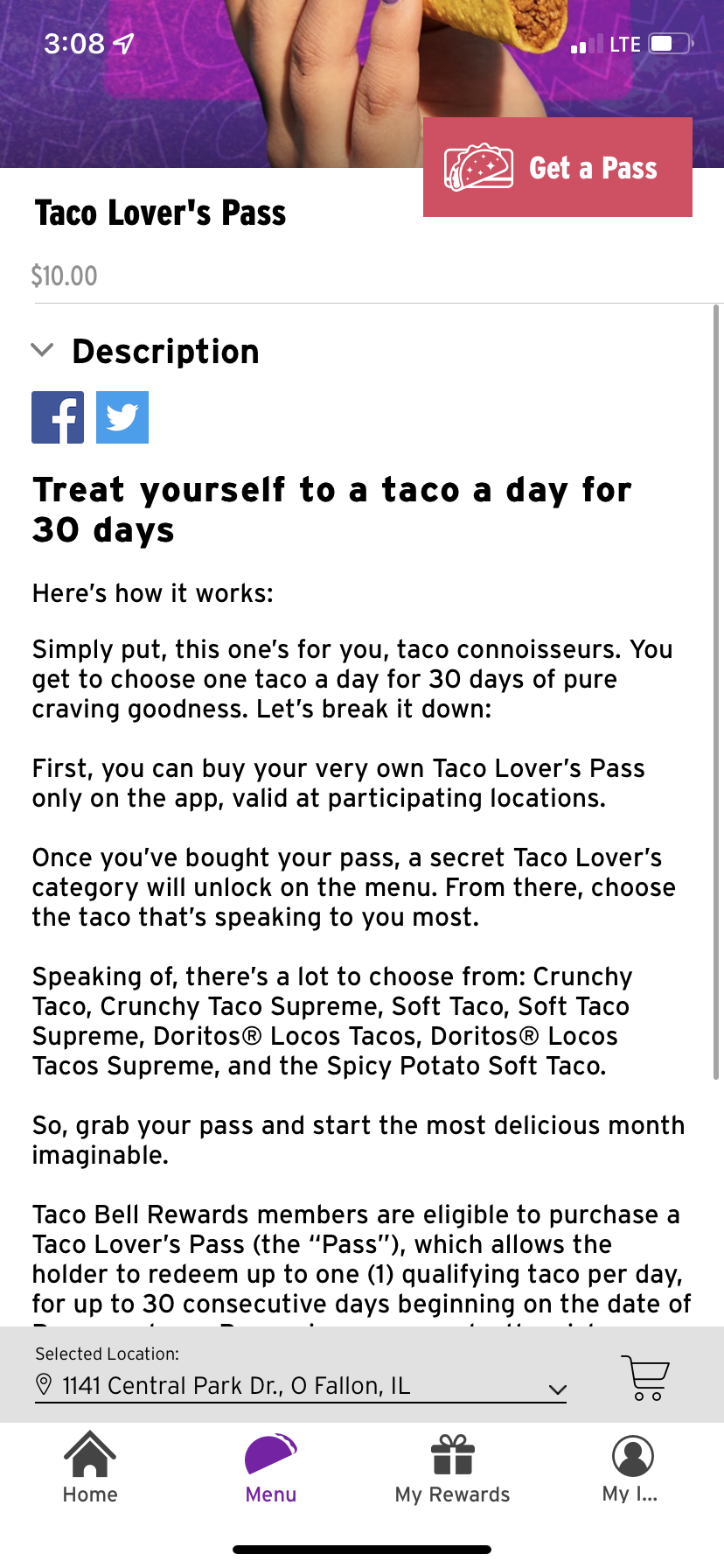Screen dimensions: 724x1568
Task: Share the pass on Facebook
Action: point(58,417)
